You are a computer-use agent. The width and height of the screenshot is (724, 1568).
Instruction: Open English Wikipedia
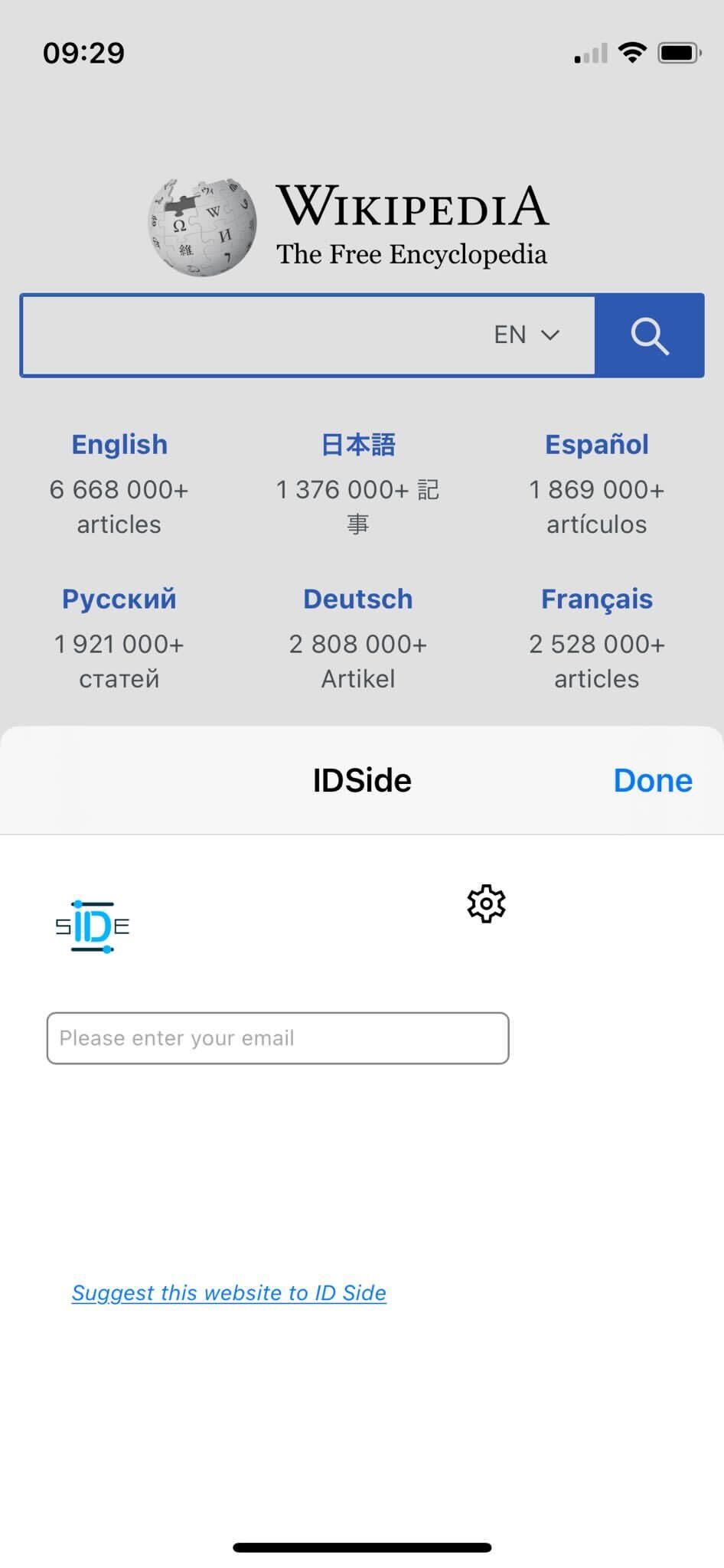(x=119, y=444)
